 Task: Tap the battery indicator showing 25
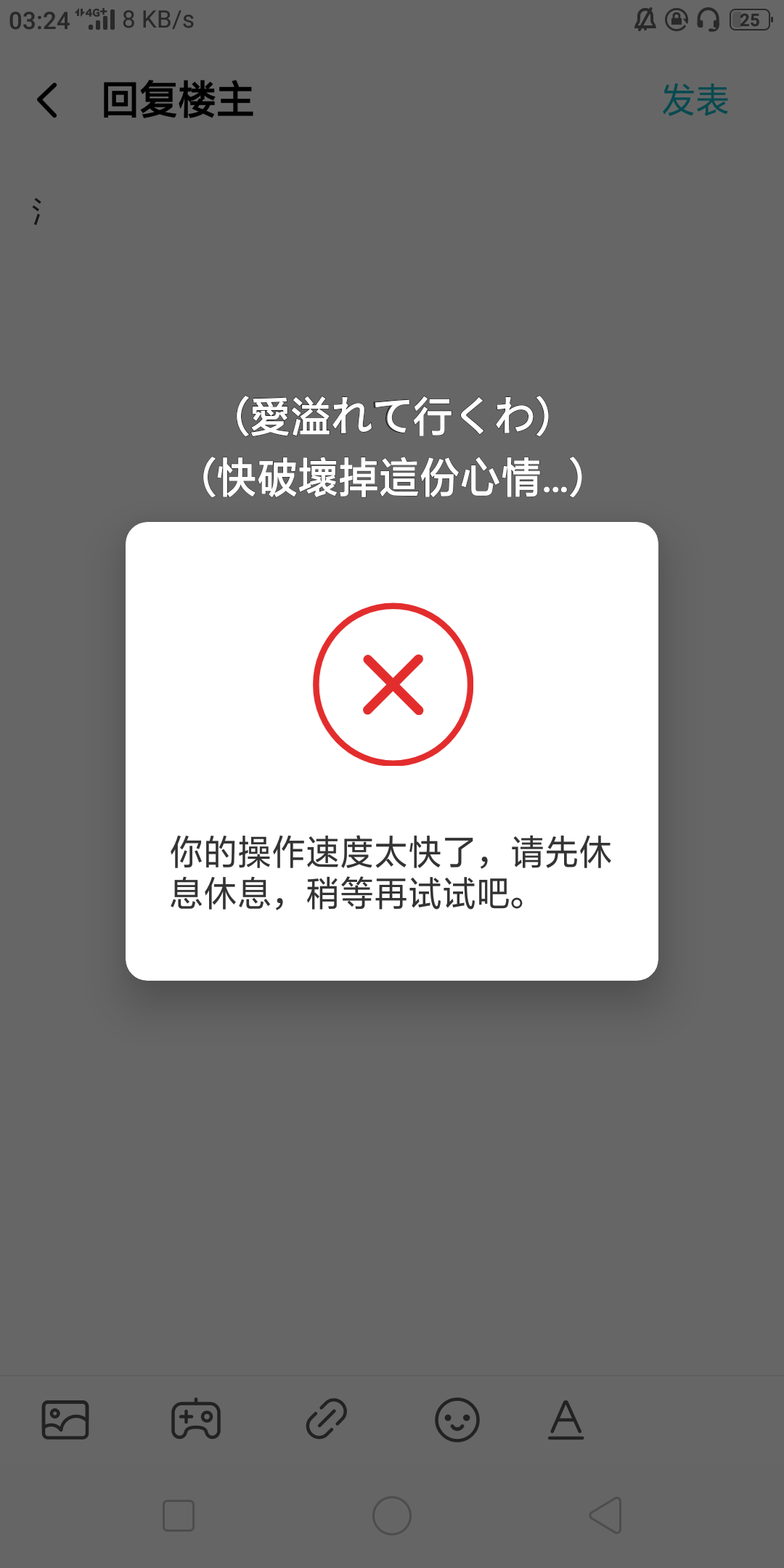click(749, 20)
